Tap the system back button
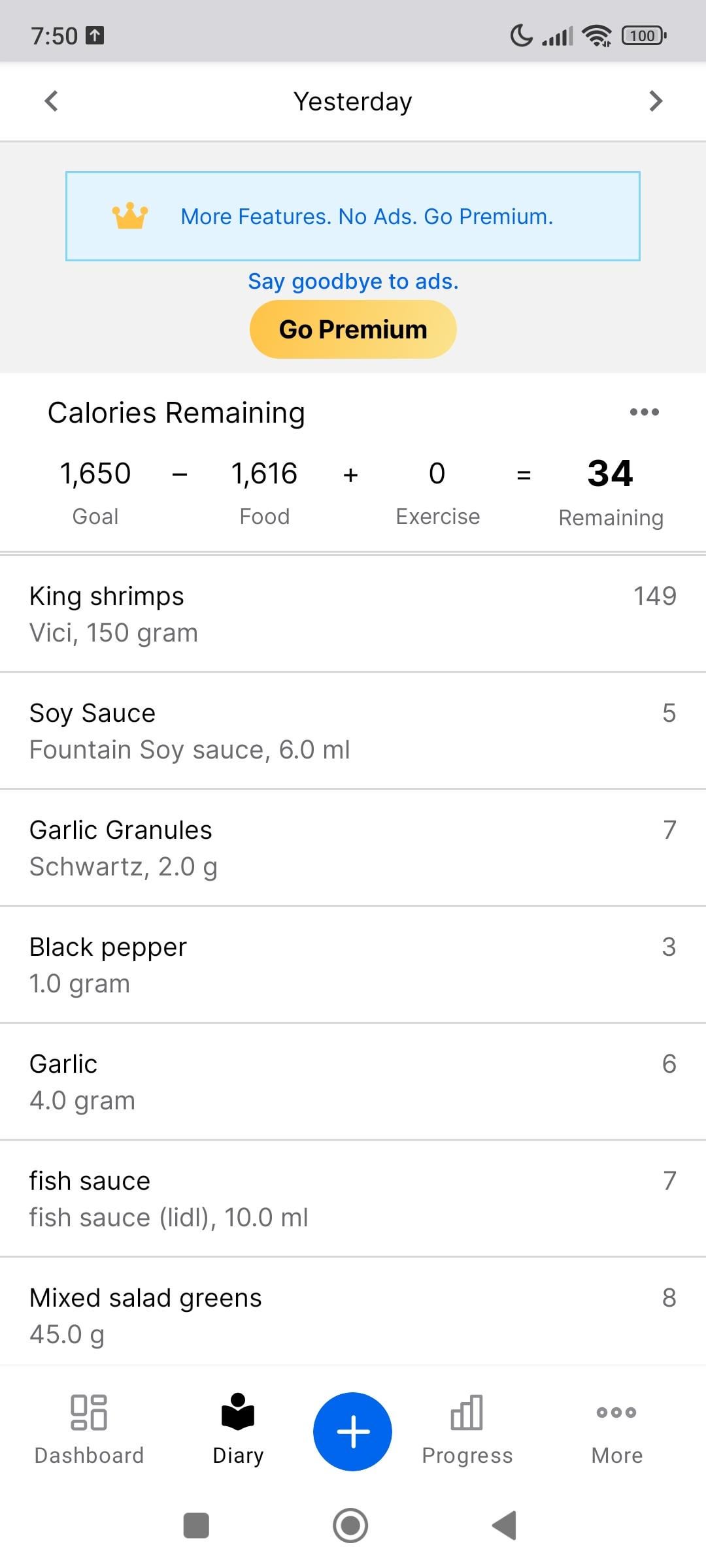Screen dimensions: 706x1568 point(505,1526)
